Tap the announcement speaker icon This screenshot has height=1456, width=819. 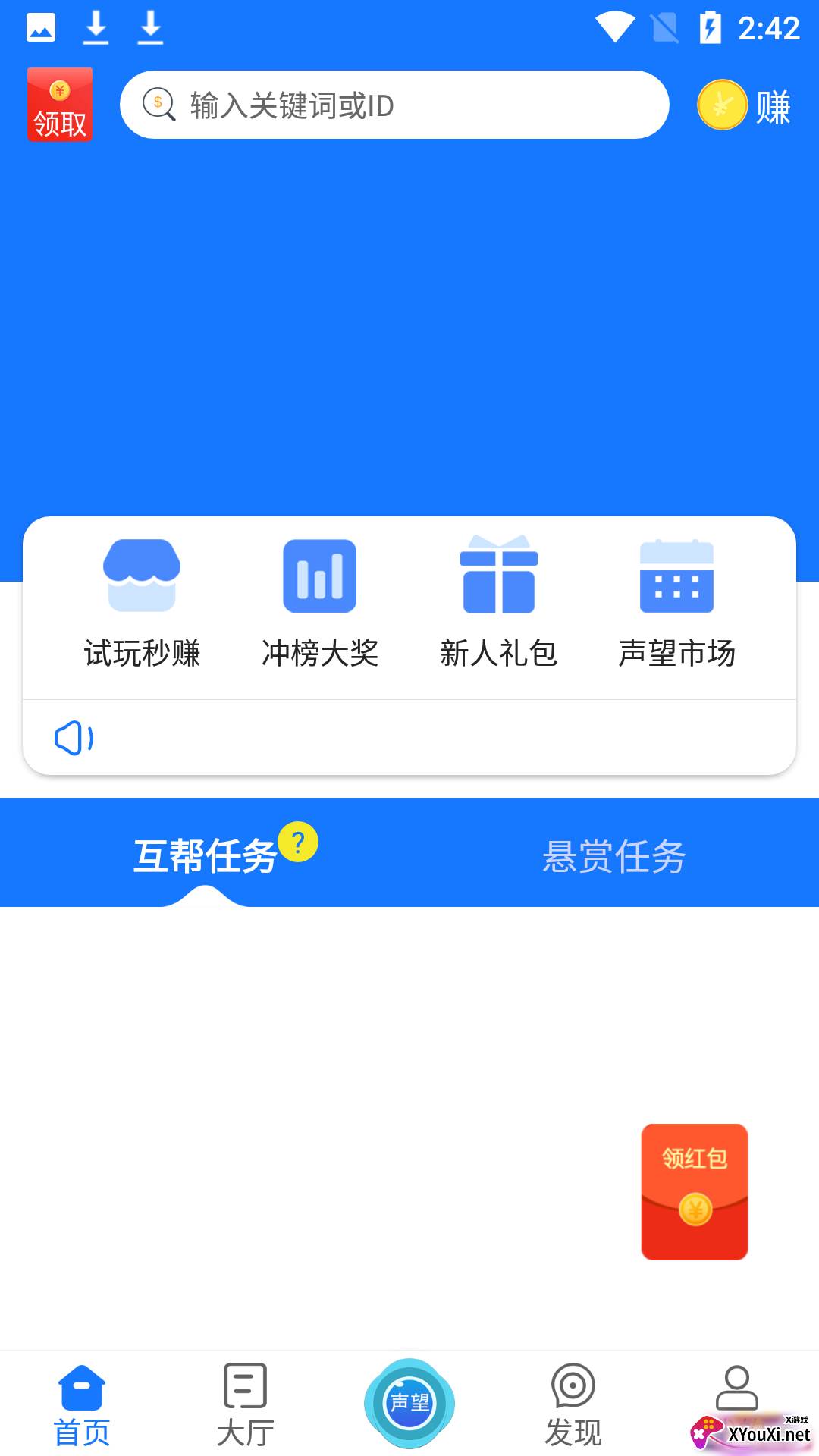(74, 738)
